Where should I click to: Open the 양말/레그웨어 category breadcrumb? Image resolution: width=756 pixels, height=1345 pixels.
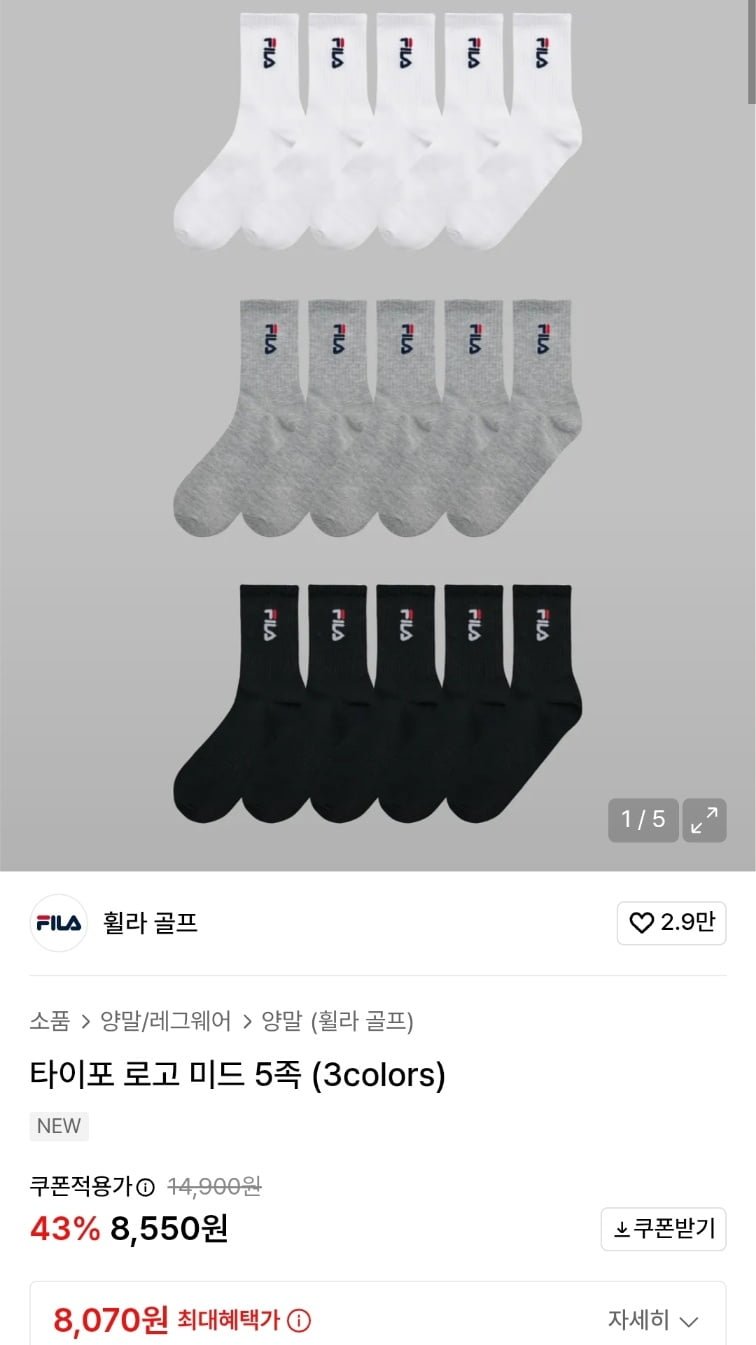pos(166,1021)
